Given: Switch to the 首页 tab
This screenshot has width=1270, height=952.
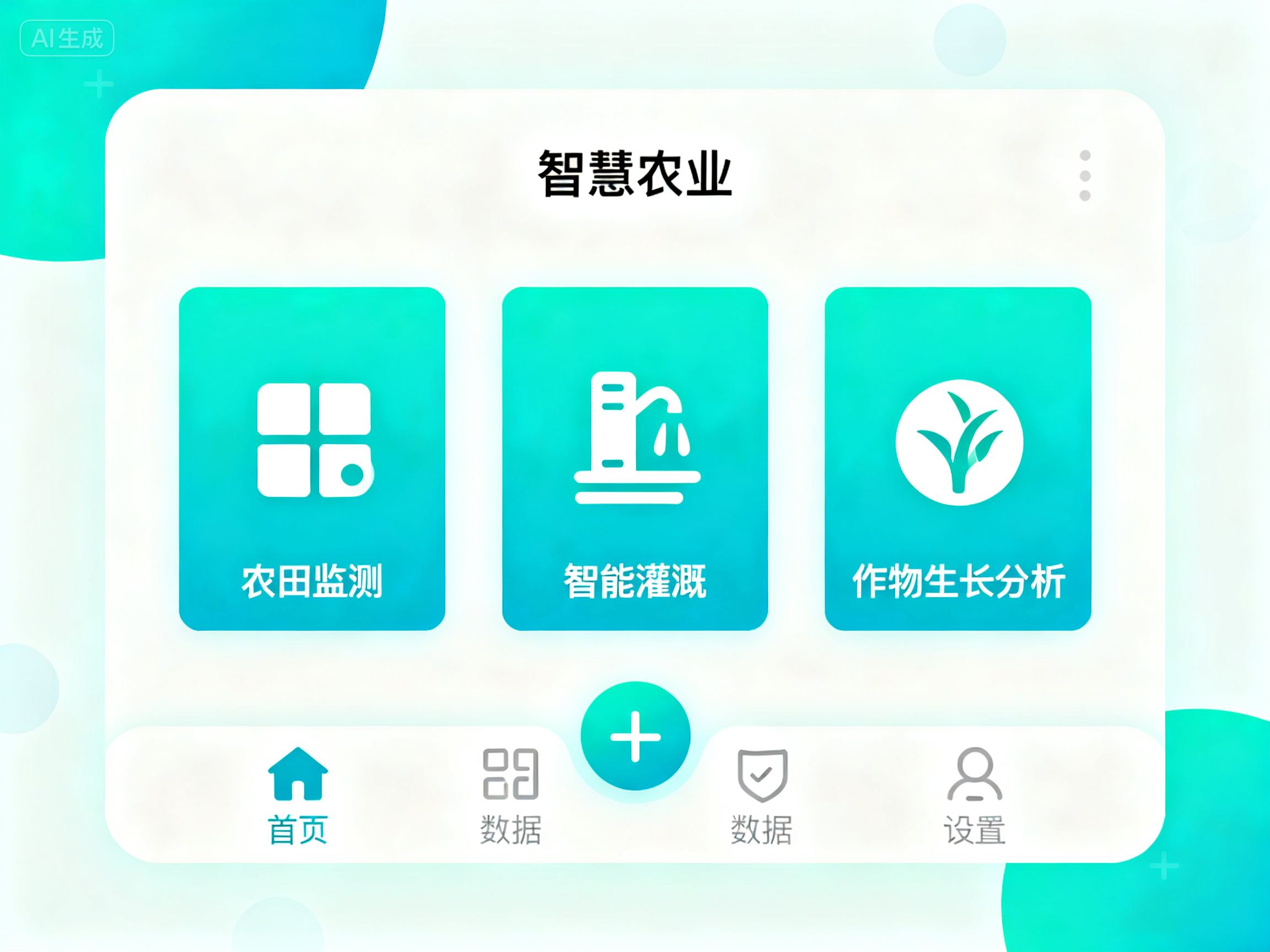Looking at the screenshot, I should [298, 795].
